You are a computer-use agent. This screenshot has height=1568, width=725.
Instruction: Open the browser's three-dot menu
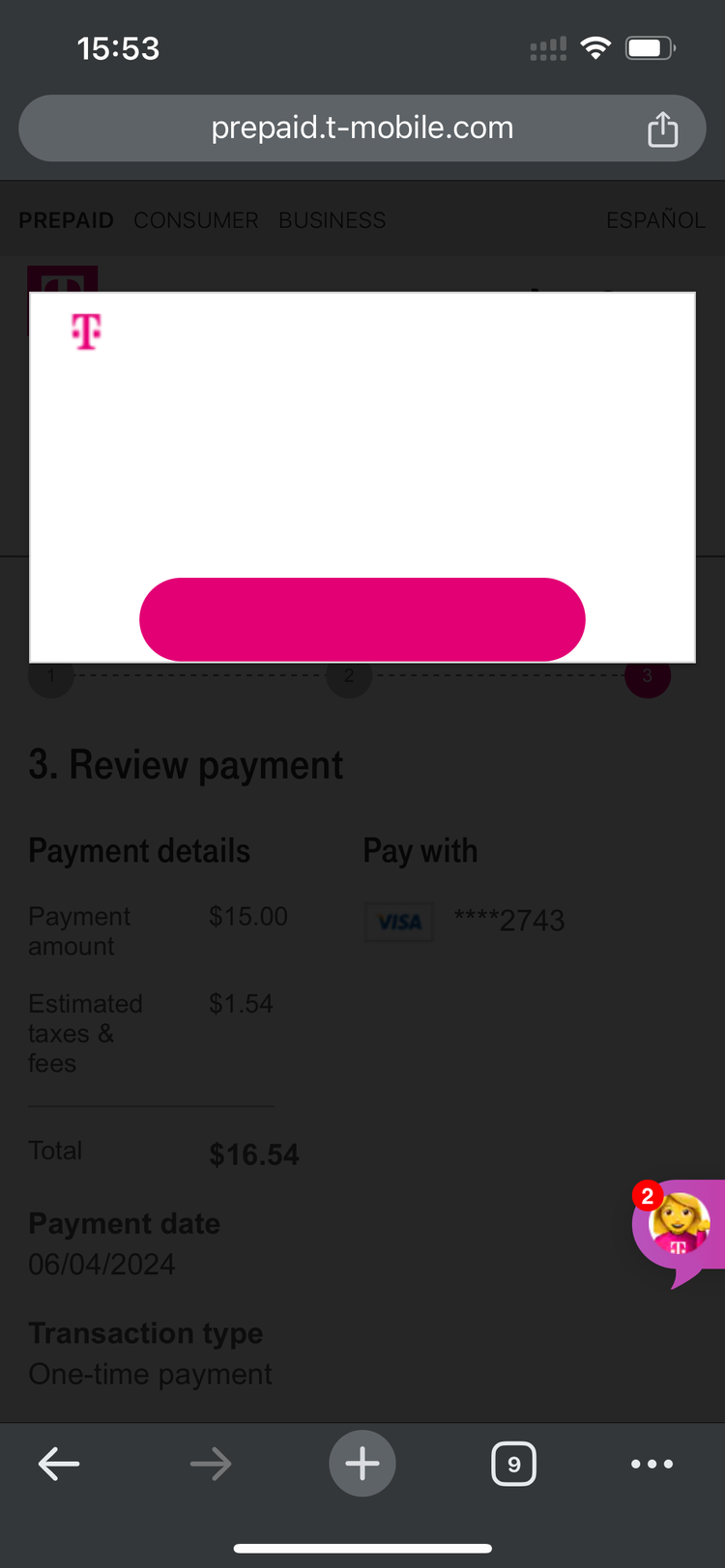(652, 1464)
